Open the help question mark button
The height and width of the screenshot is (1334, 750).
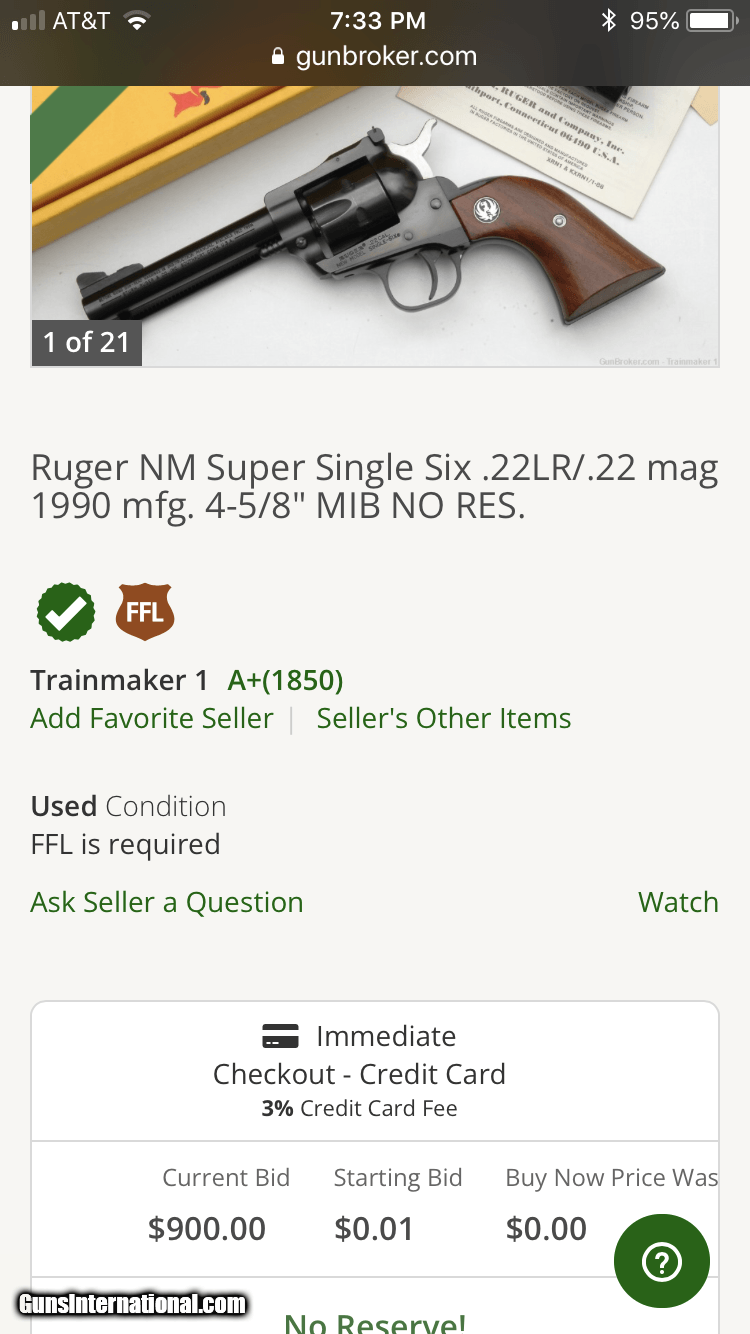[662, 1262]
